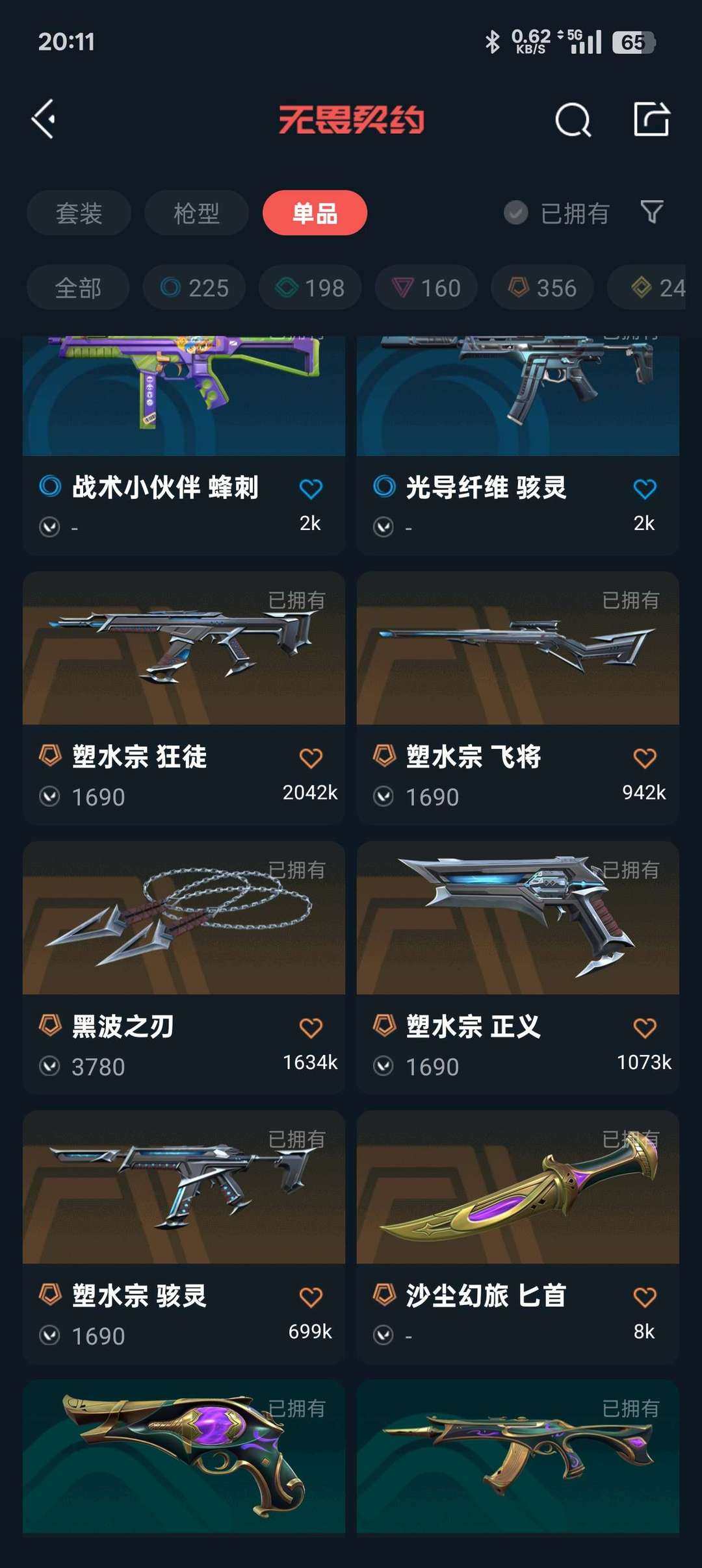Filter by the 160 tier chip
The height and width of the screenshot is (1568, 702).
[x=426, y=288]
